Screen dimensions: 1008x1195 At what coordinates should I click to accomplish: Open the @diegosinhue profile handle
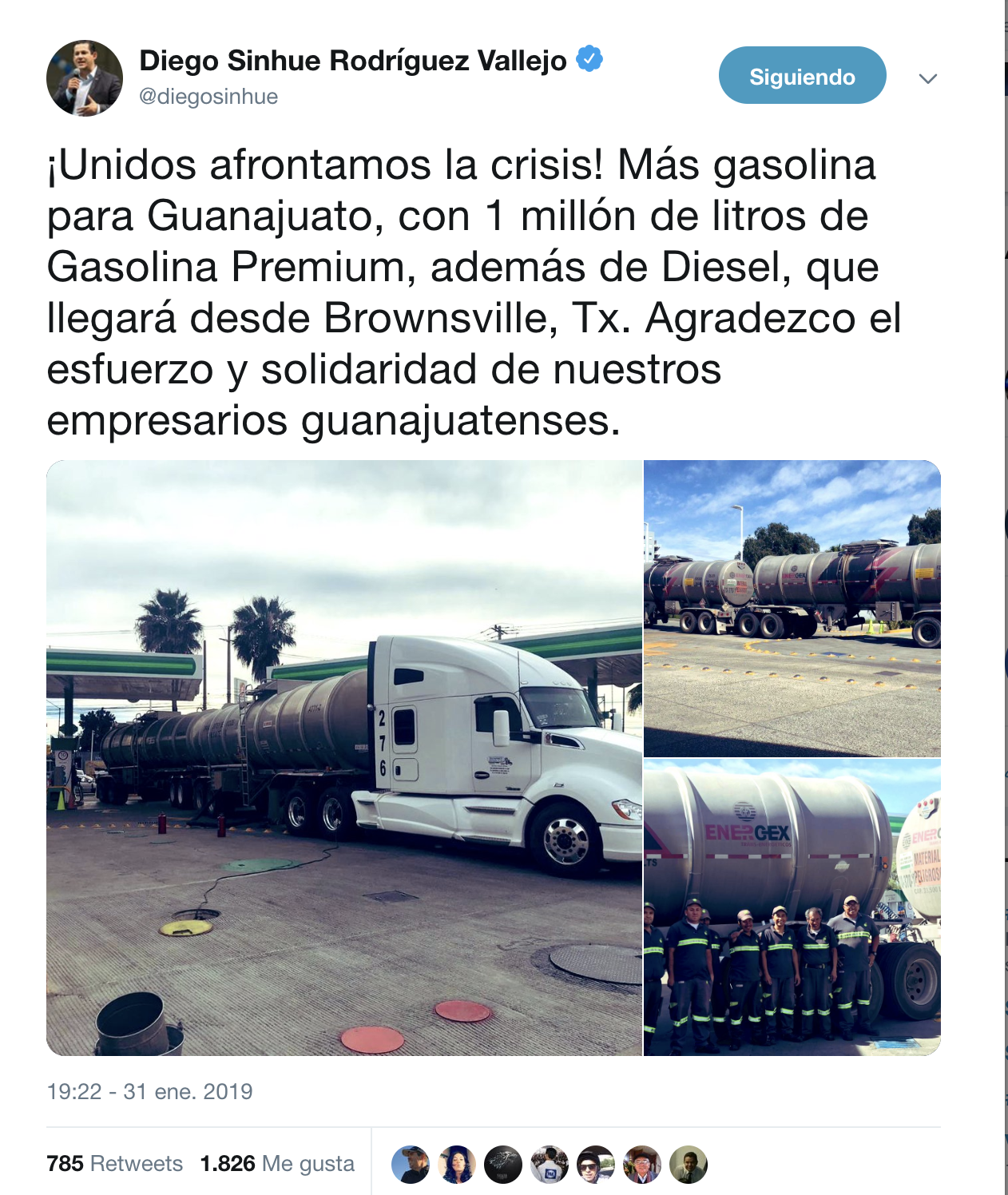[208, 97]
